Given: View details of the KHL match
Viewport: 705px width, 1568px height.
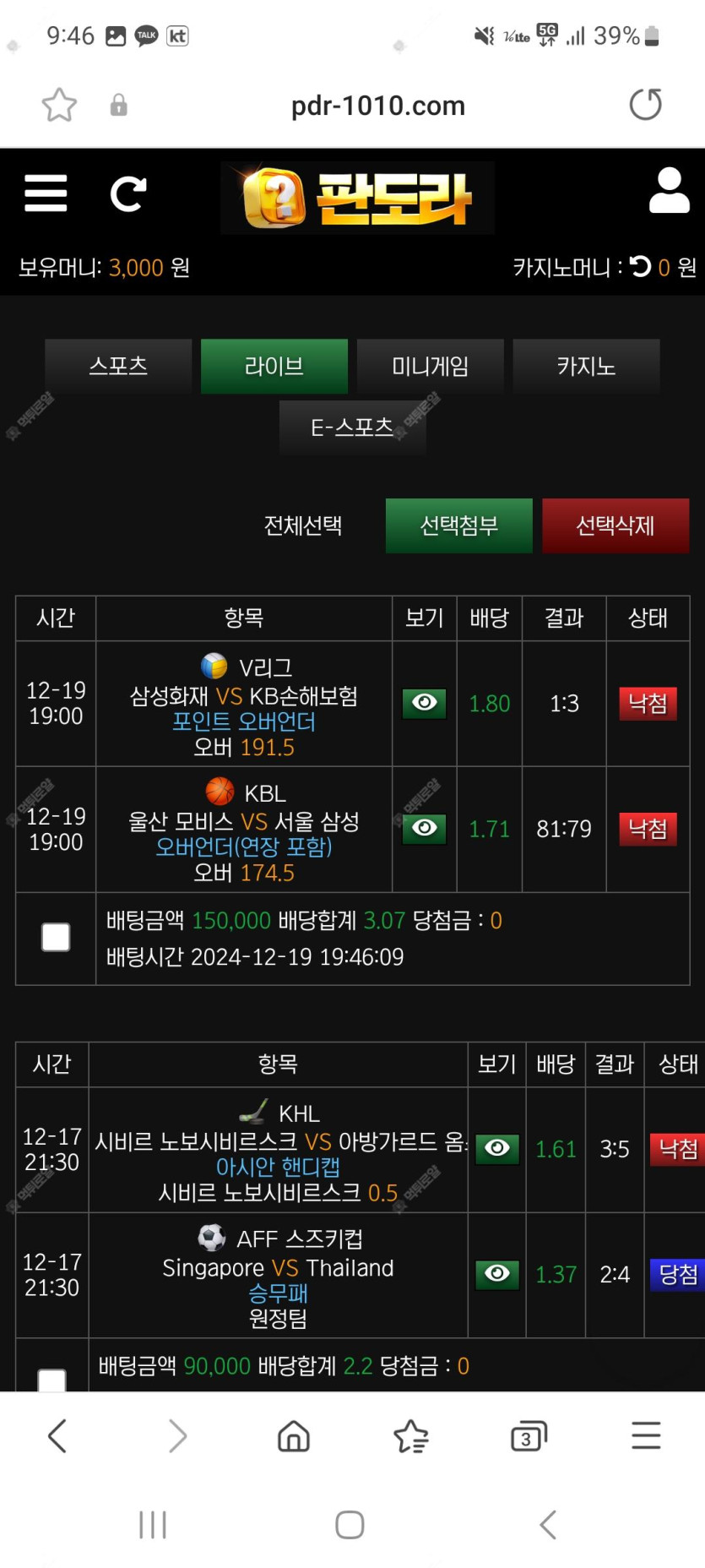Looking at the screenshot, I should tap(497, 1148).
